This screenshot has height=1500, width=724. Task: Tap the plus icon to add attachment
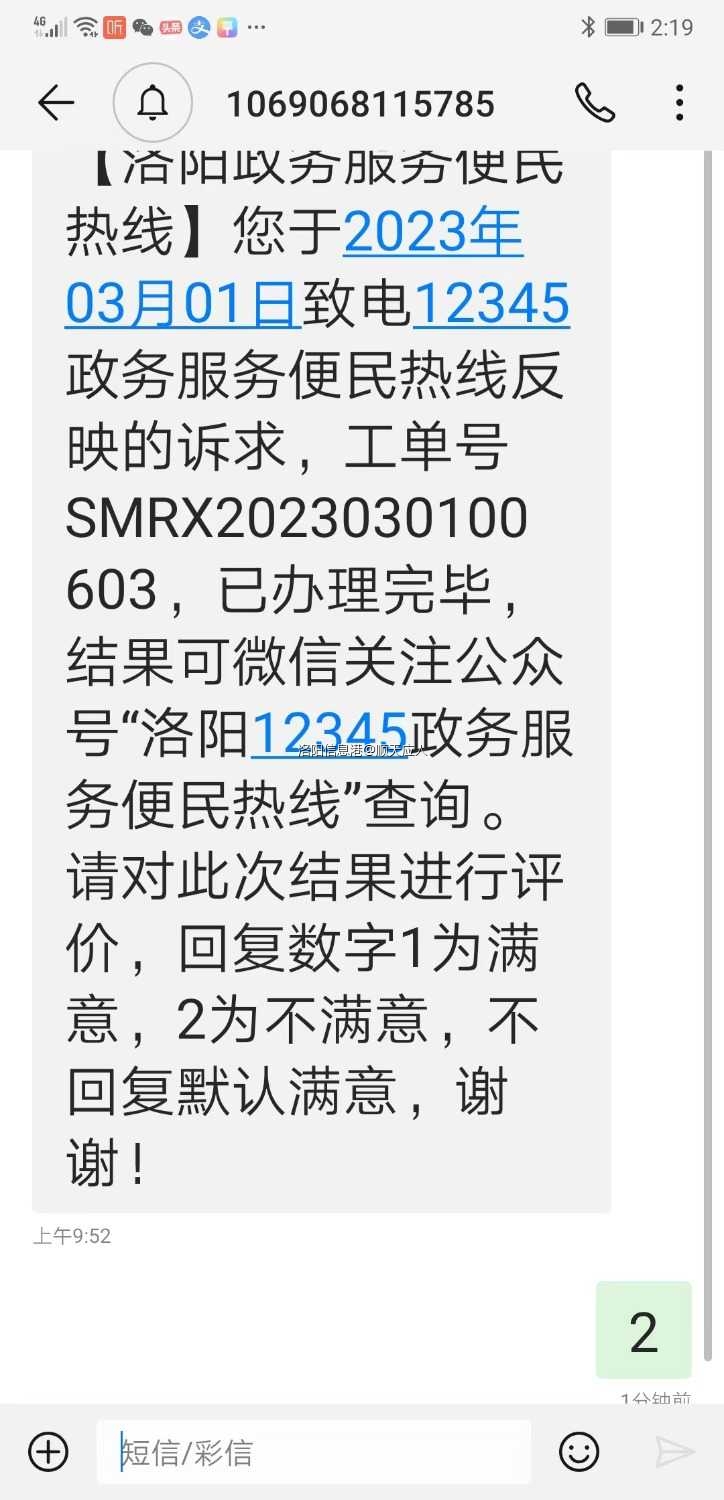pos(46,1451)
